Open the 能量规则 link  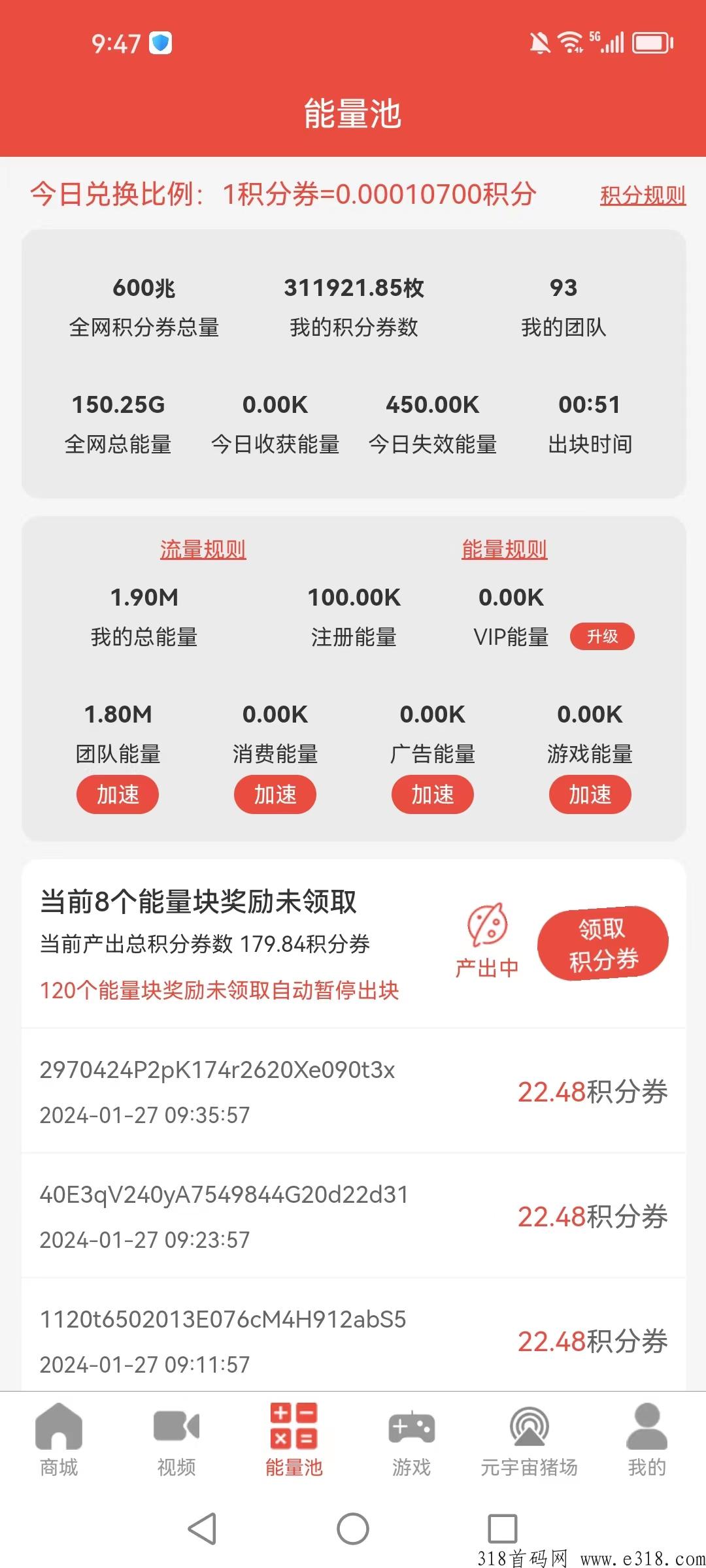[x=504, y=549]
